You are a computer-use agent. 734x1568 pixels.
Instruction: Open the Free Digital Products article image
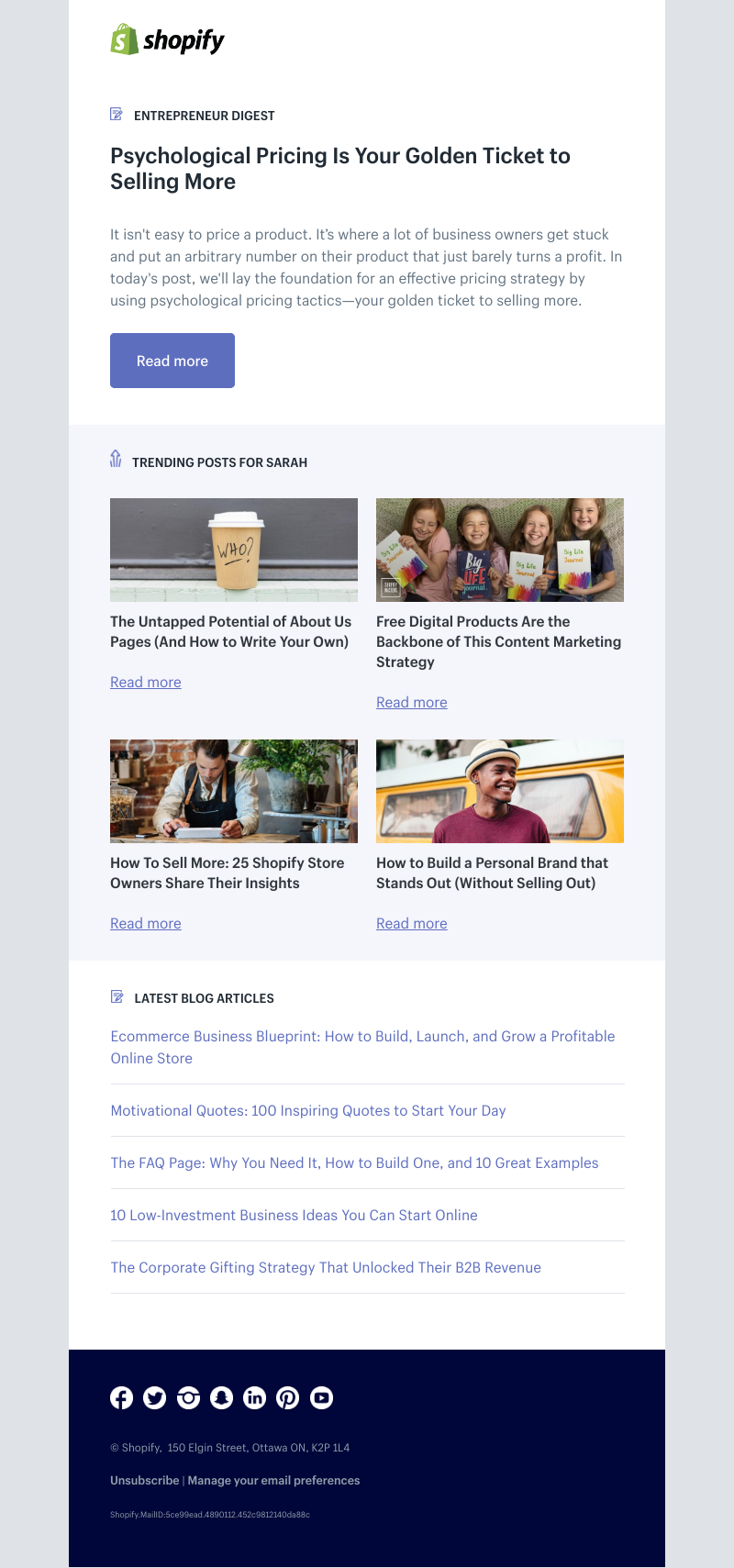(x=500, y=550)
